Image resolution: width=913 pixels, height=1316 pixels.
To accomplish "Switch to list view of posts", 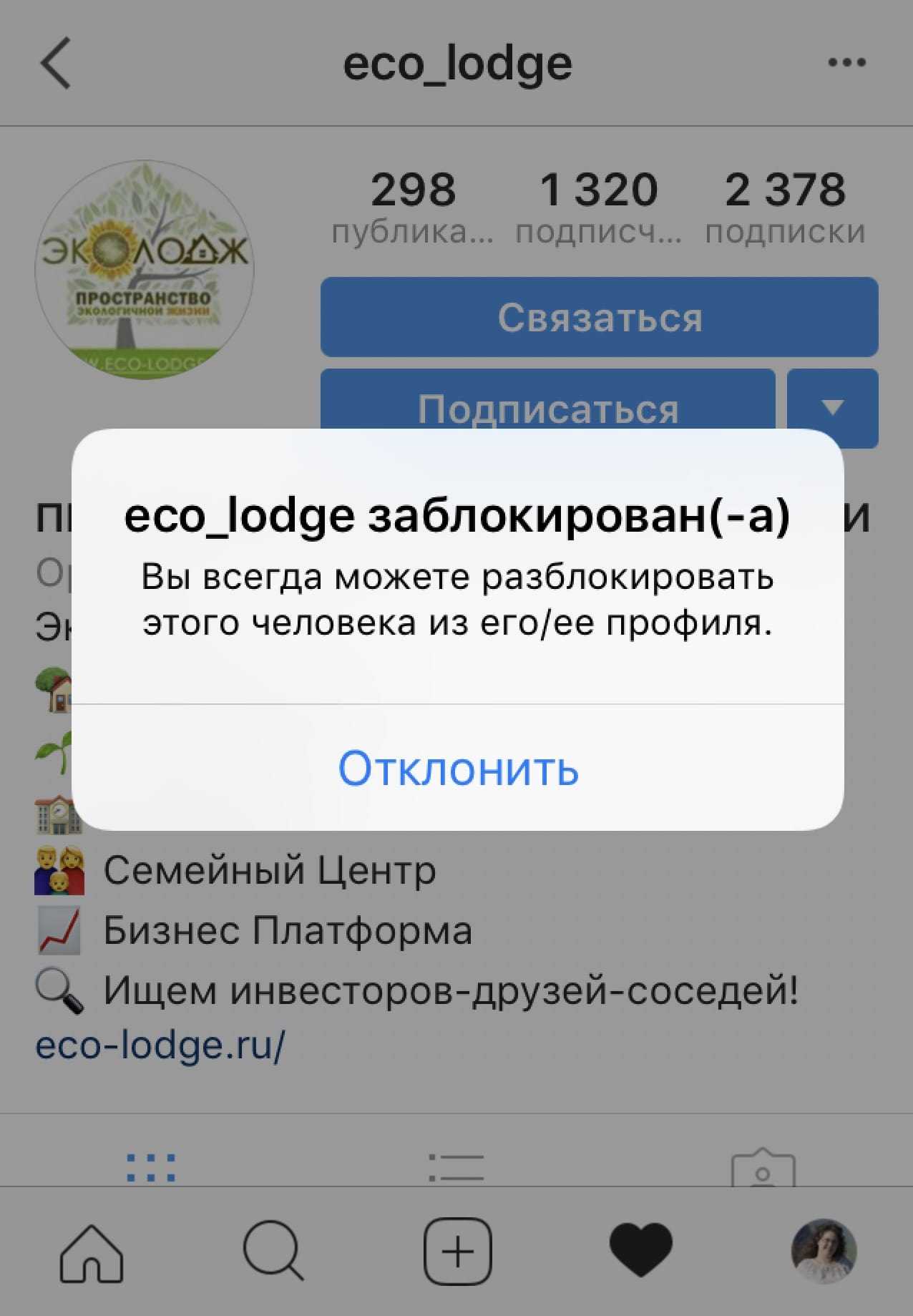I will click(456, 1166).
